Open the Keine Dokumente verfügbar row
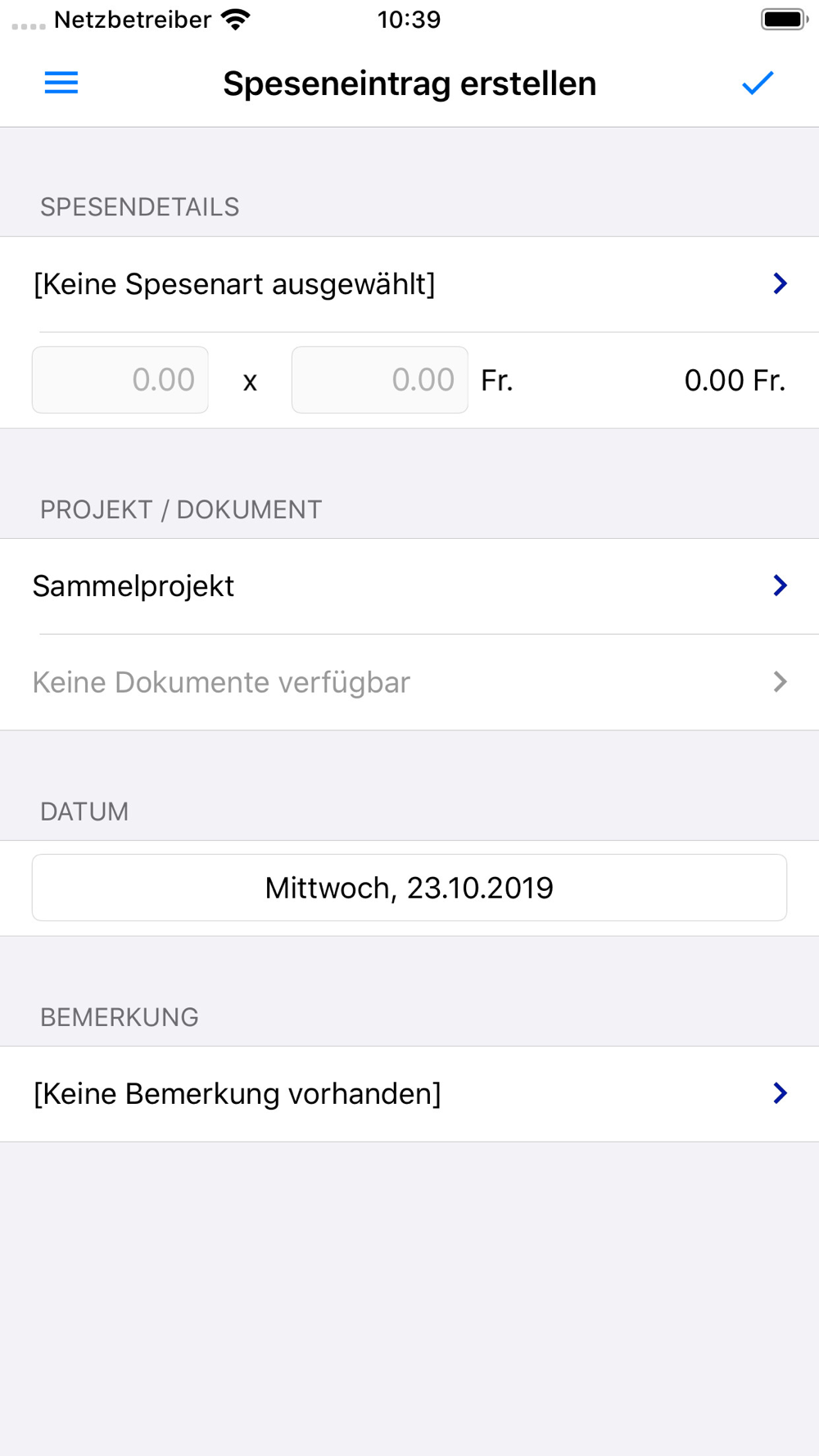 [409, 682]
